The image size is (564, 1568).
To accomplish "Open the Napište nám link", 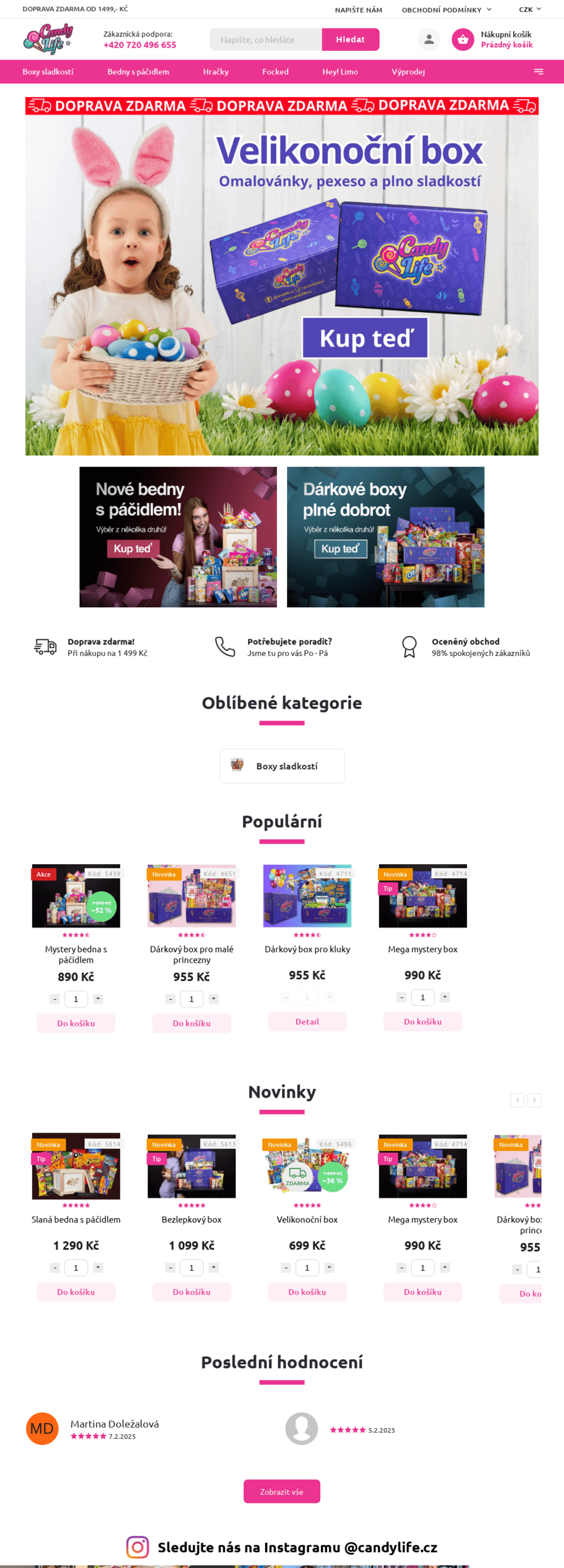I will pyautogui.click(x=358, y=9).
